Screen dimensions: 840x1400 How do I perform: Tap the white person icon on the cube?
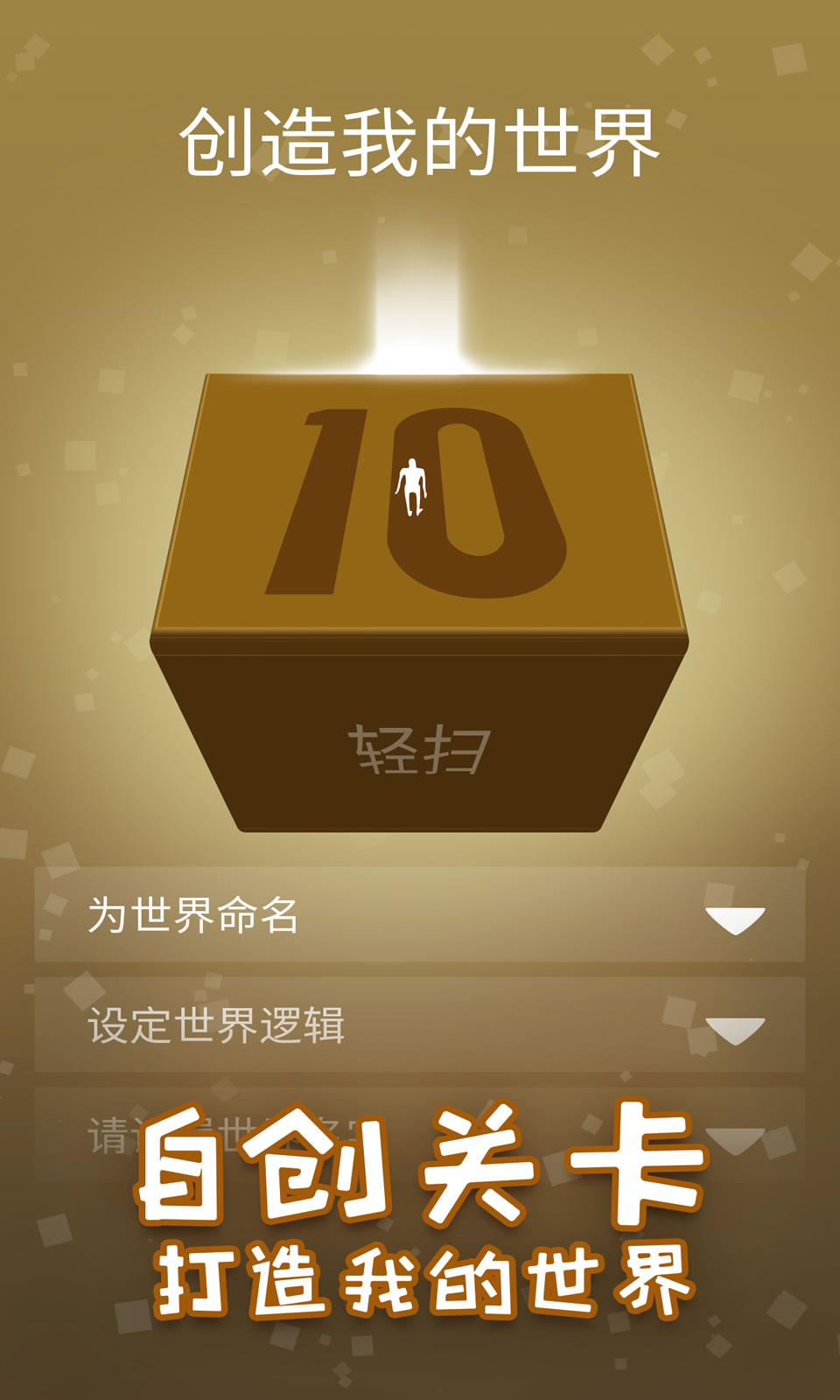(411, 482)
